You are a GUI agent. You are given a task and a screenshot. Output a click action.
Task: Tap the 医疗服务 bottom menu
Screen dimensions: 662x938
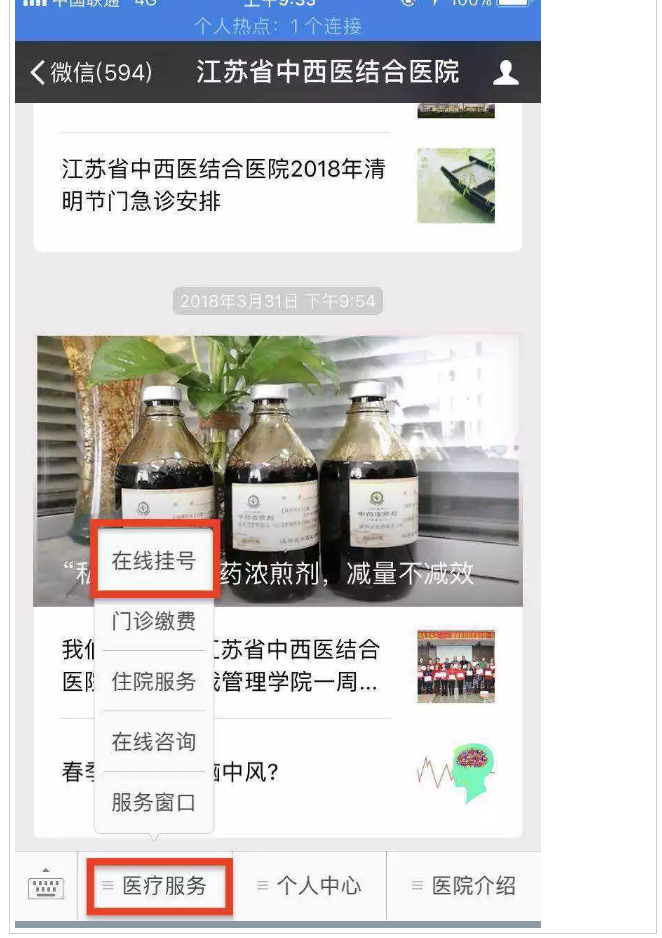pos(162,886)
